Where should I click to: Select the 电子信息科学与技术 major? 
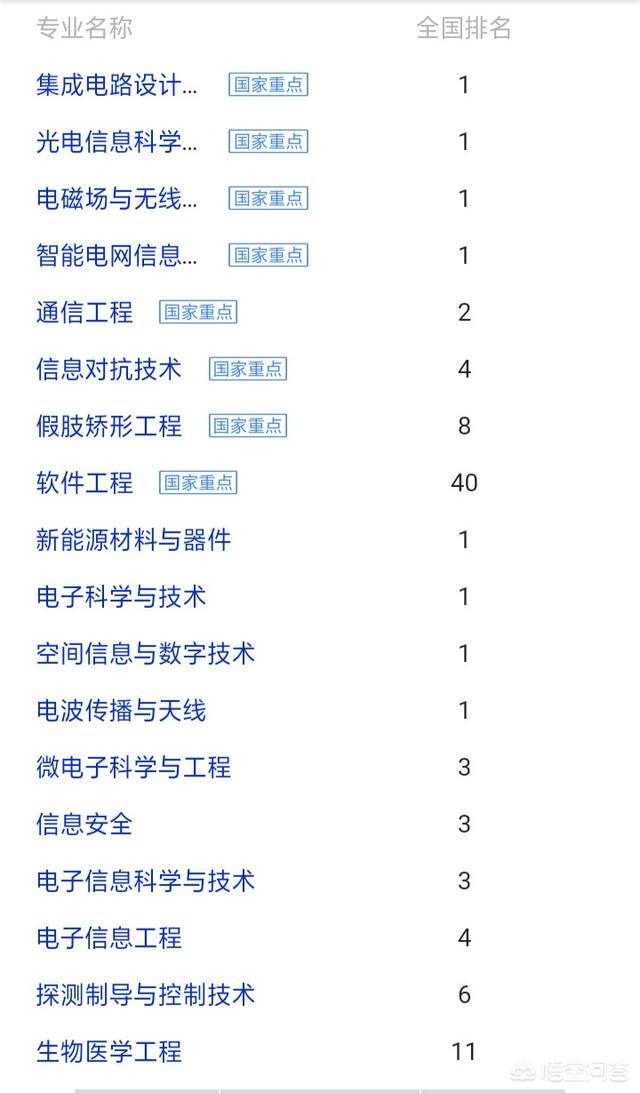tap(146, 880)
